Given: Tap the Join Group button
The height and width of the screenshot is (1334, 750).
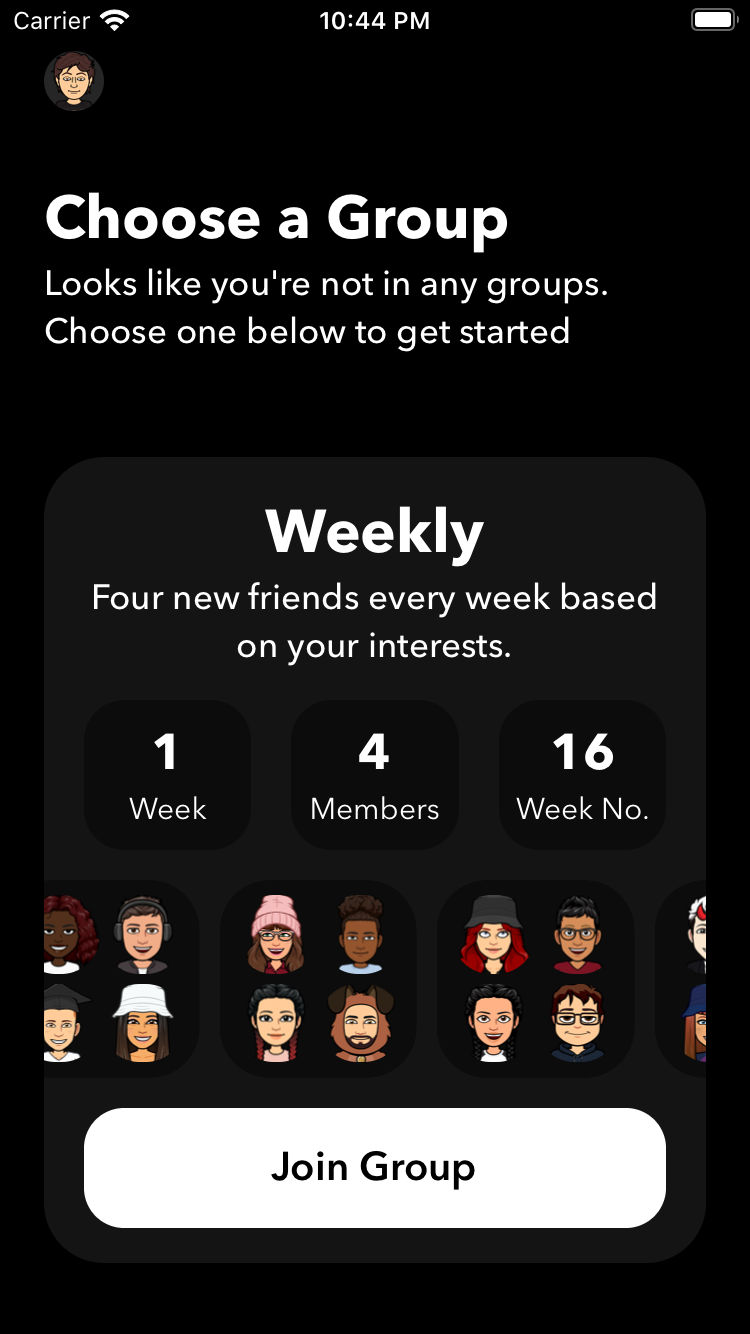Looking at the screenshot, I should tap(374, 1167).
